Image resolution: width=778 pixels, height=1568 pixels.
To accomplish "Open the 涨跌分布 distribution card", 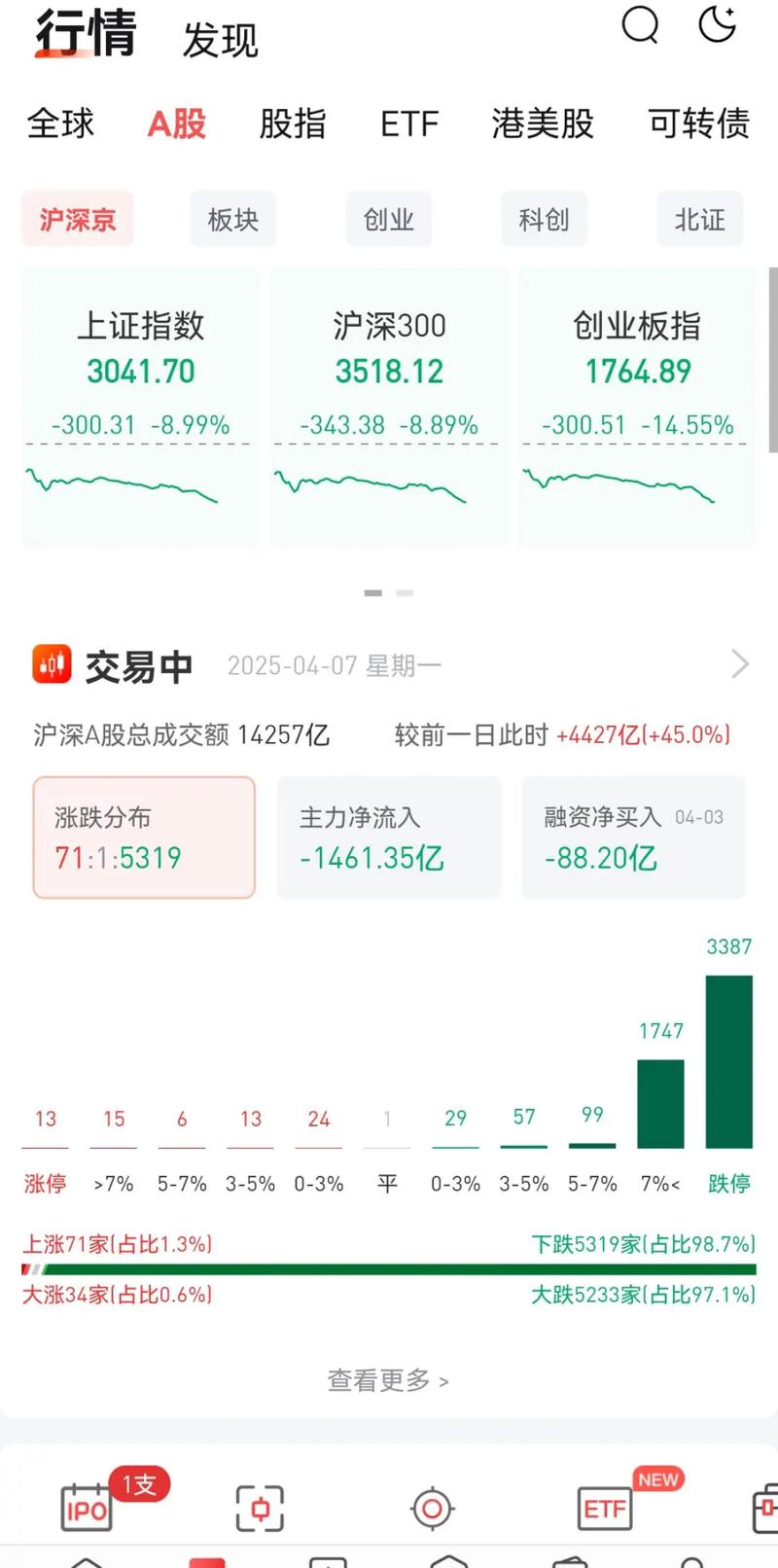I will [143, 837].
